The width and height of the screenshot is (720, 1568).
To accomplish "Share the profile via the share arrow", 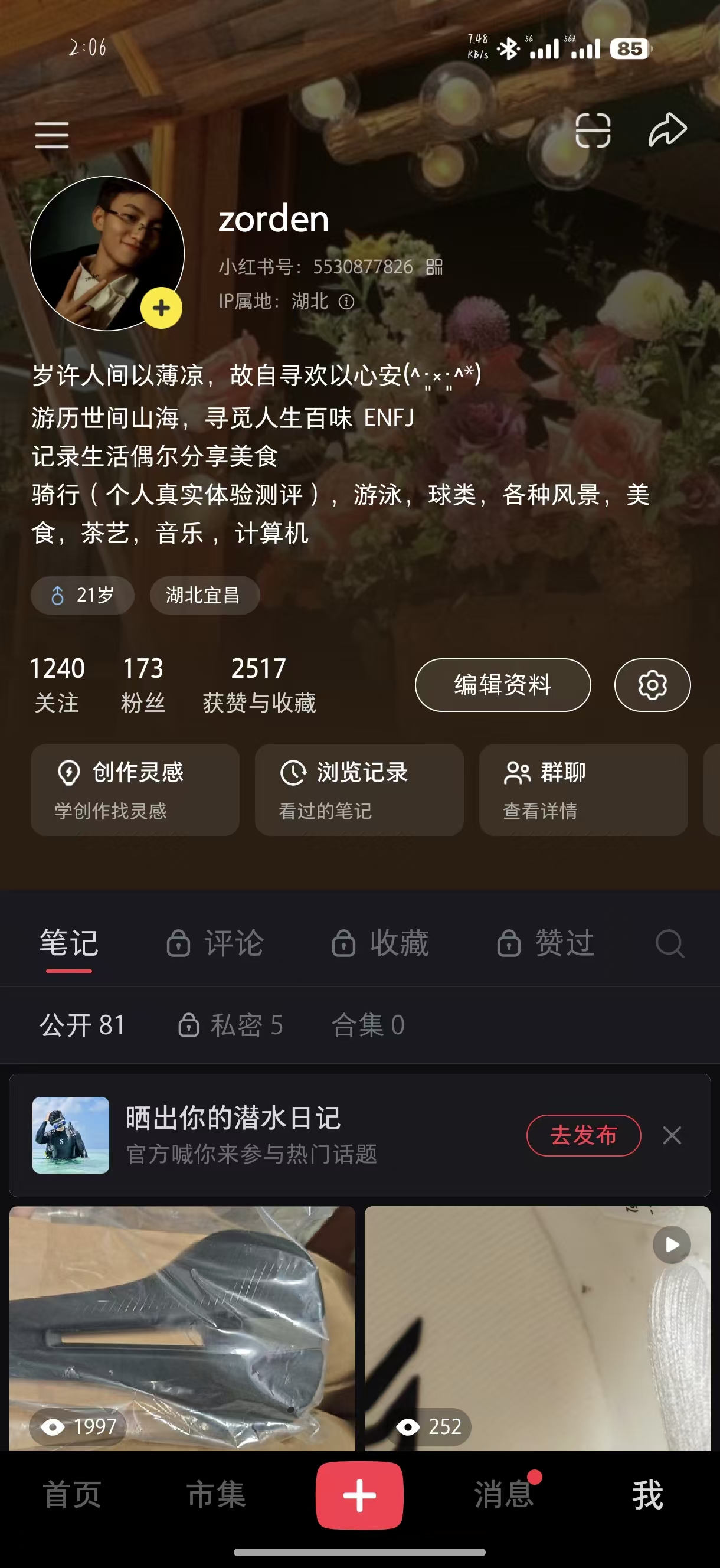I will pos(667,129).
